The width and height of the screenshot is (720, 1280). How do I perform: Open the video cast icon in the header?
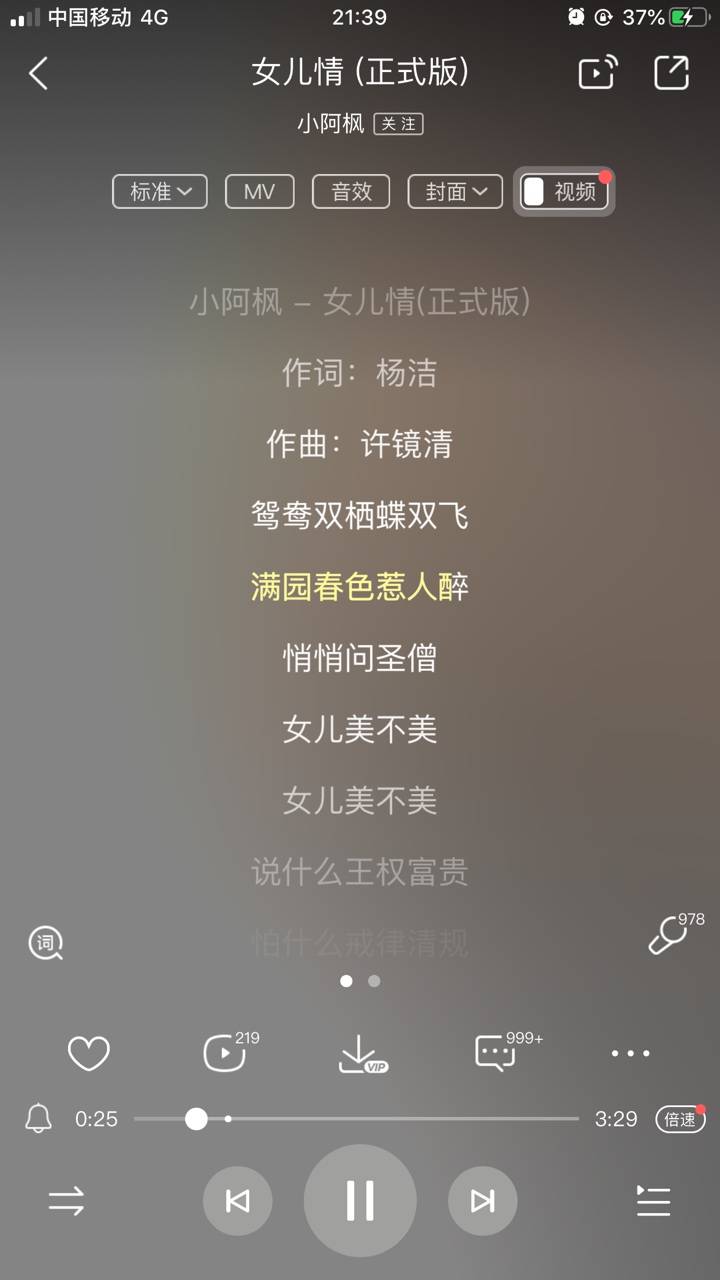click(597, 73)
